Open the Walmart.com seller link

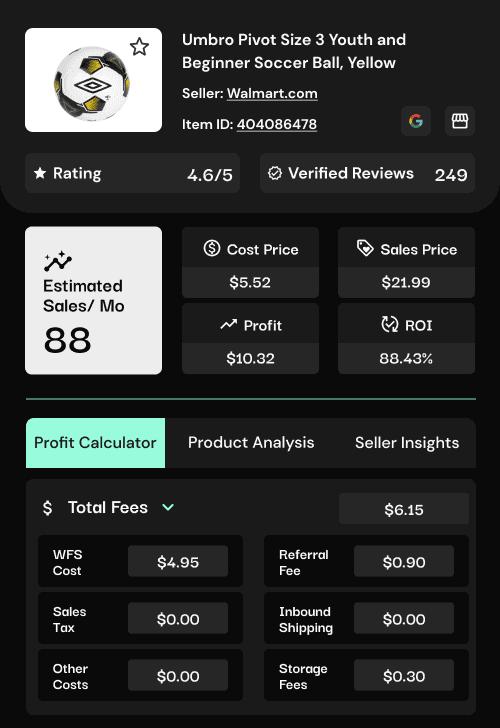tap(272, 93)
